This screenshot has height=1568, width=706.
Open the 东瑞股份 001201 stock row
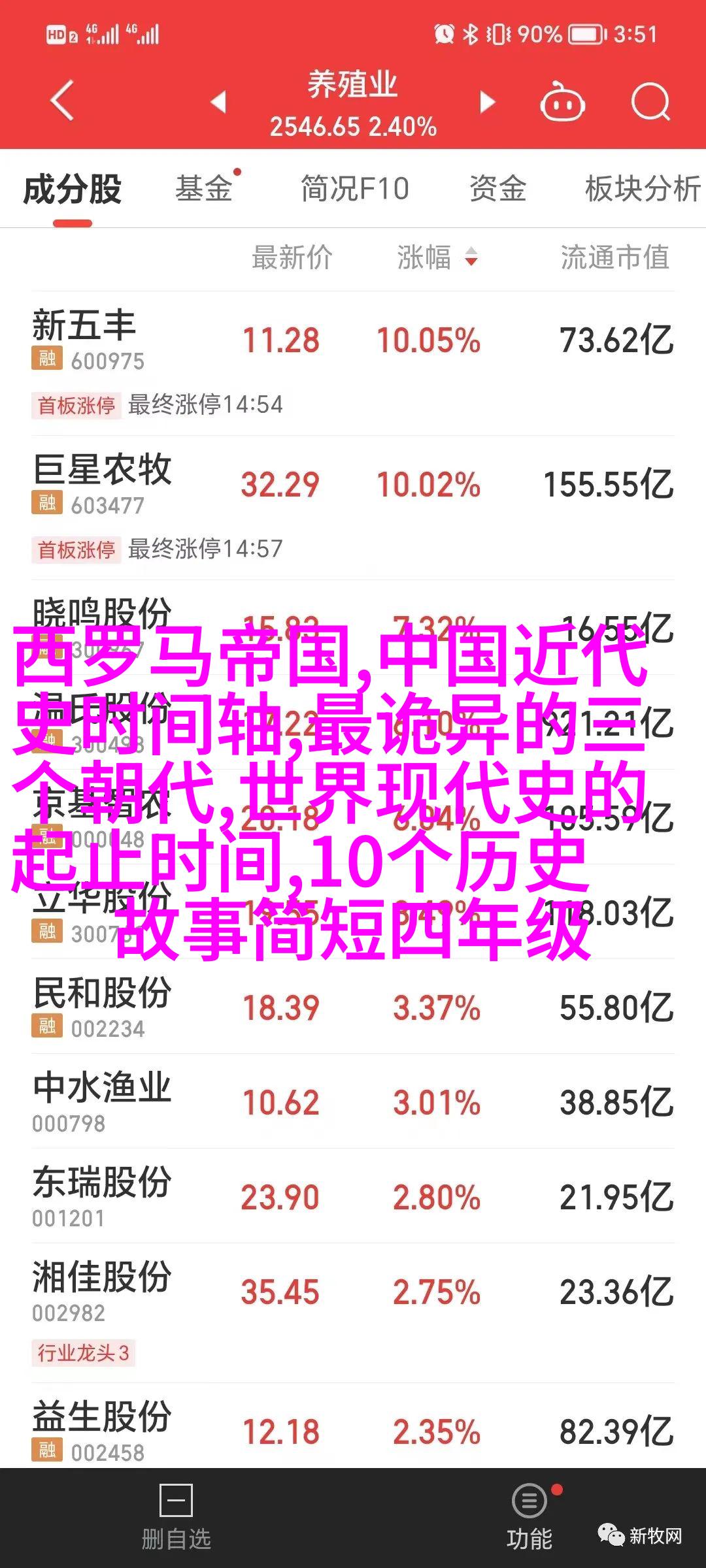[x=353, y=1196]
